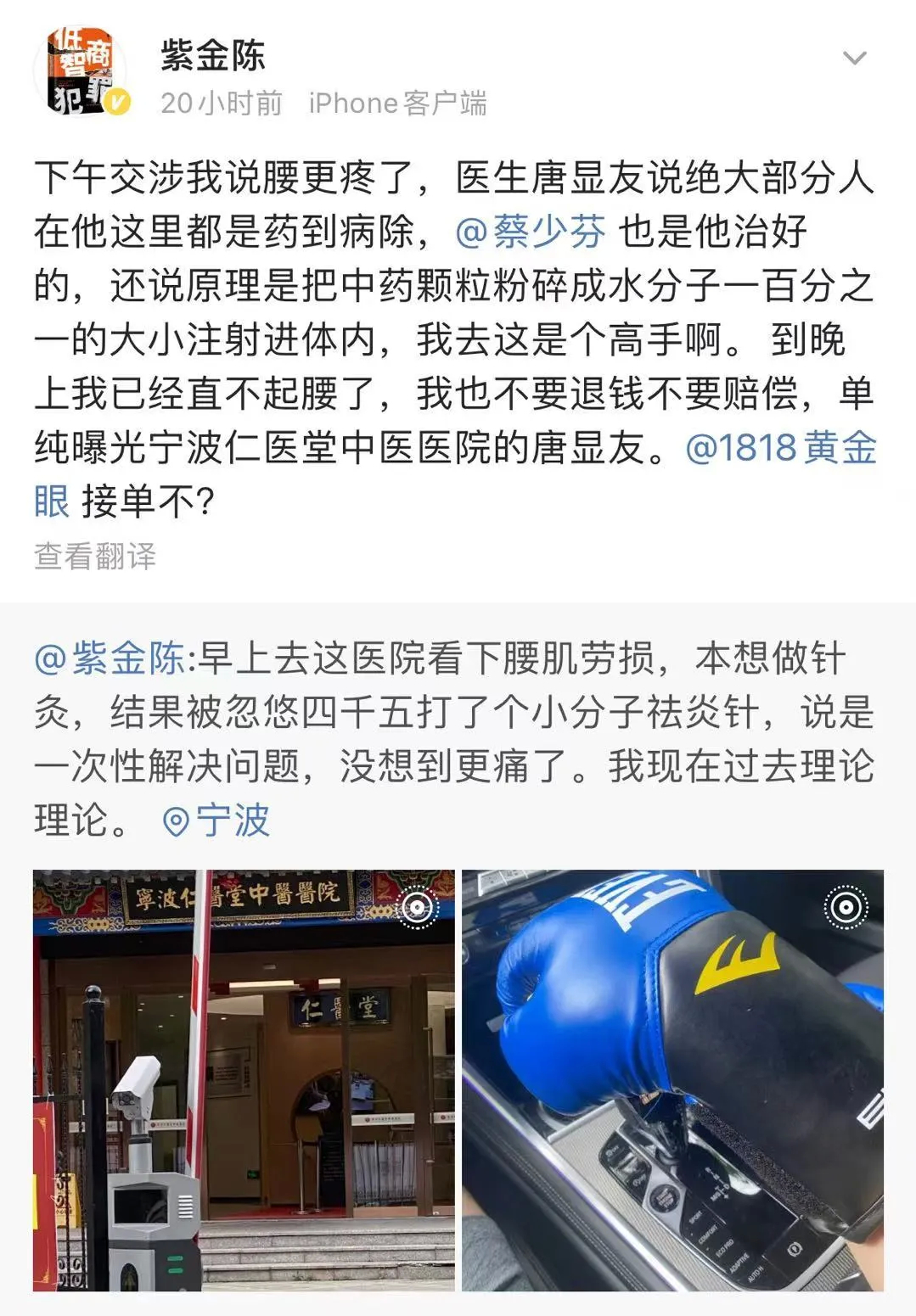Open the post options chevron menu
The width and height of the screenshot is (916, 1316).
coord(853,59)
